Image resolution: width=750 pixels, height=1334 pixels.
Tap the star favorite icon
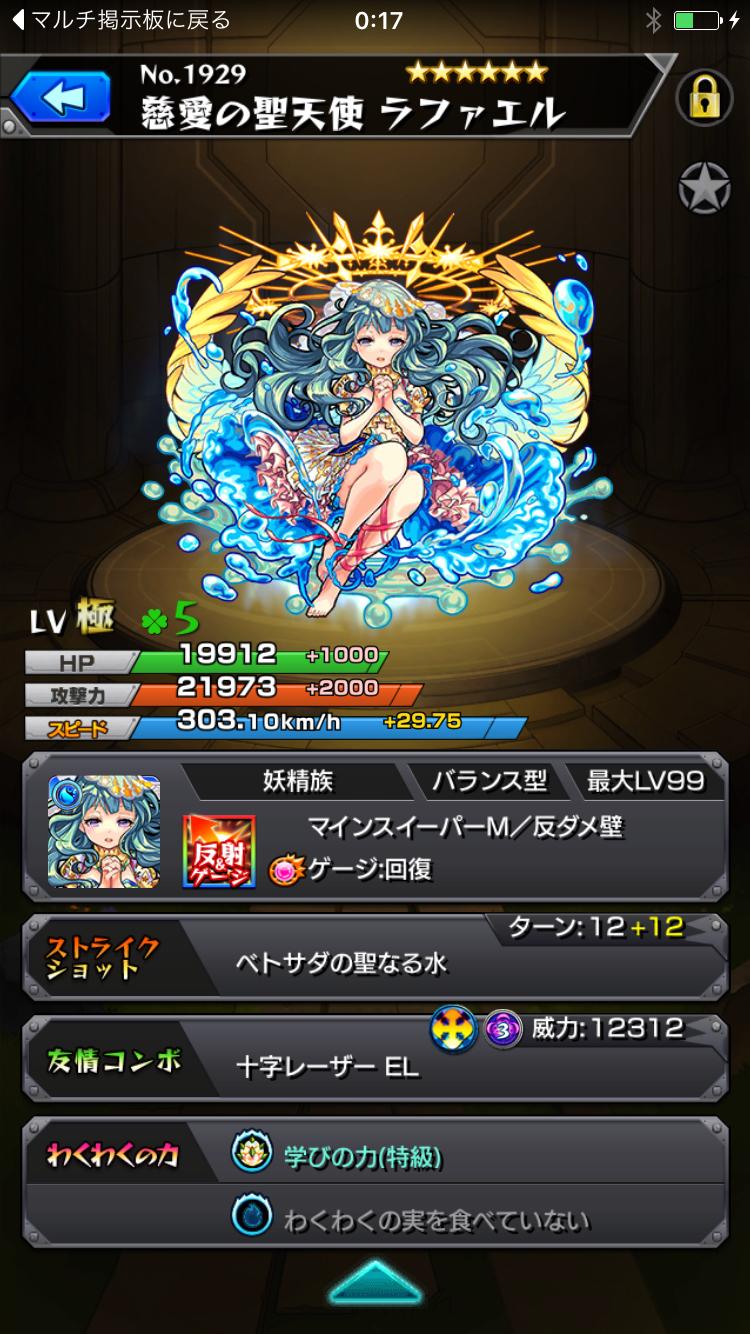coord(705,187)
